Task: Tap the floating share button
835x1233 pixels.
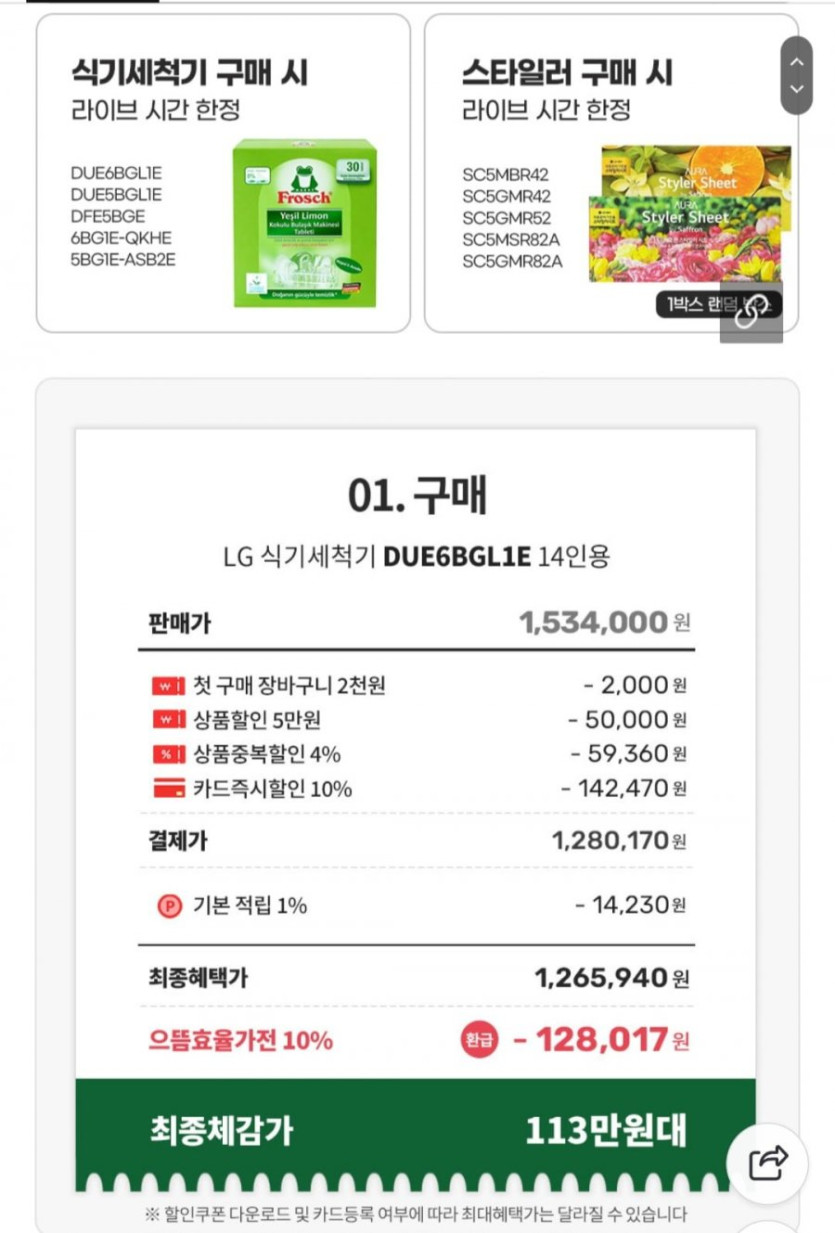Action: coord(768,1162)
